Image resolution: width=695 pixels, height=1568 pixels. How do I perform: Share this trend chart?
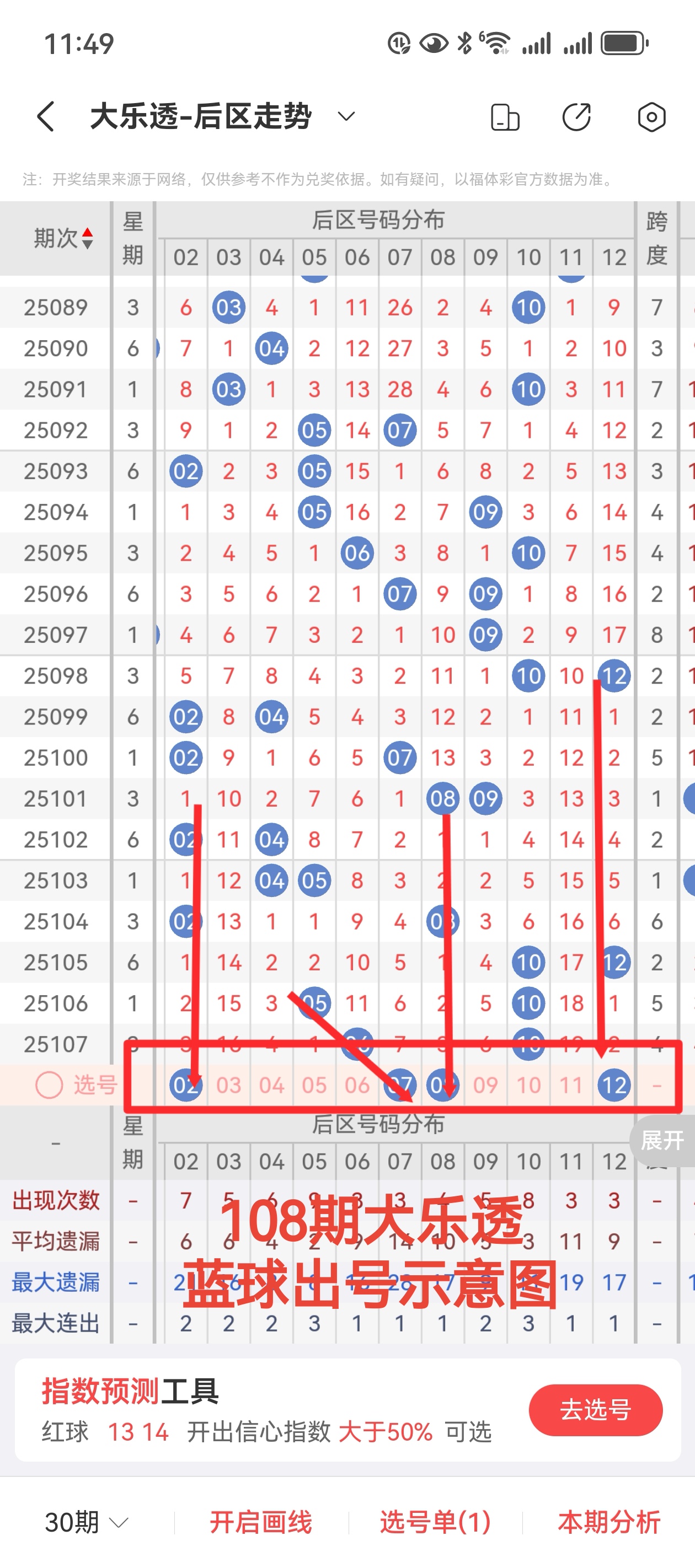click(576, 117)
